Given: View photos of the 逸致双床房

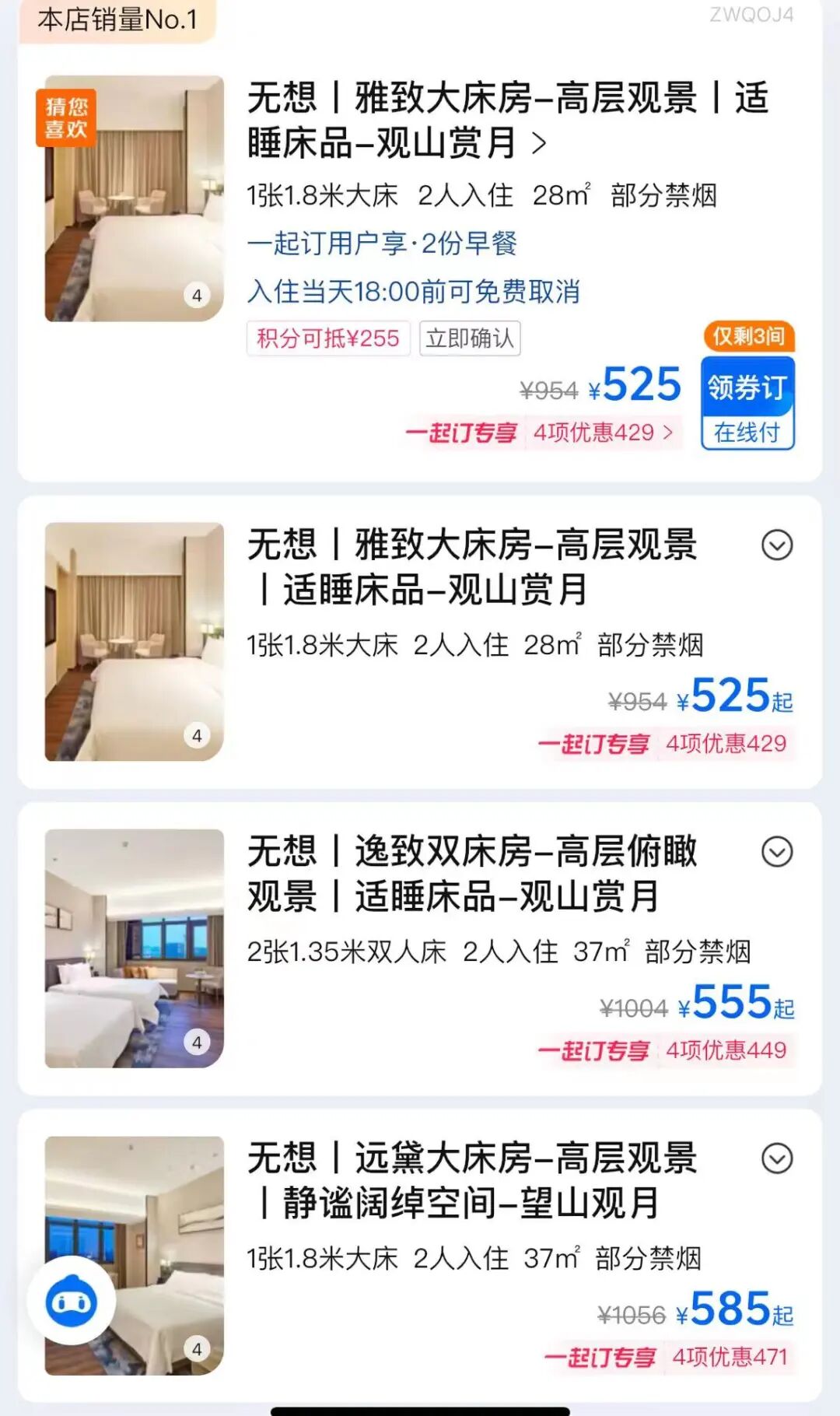Looking at the screenshot, I should (x=135, y=948).
